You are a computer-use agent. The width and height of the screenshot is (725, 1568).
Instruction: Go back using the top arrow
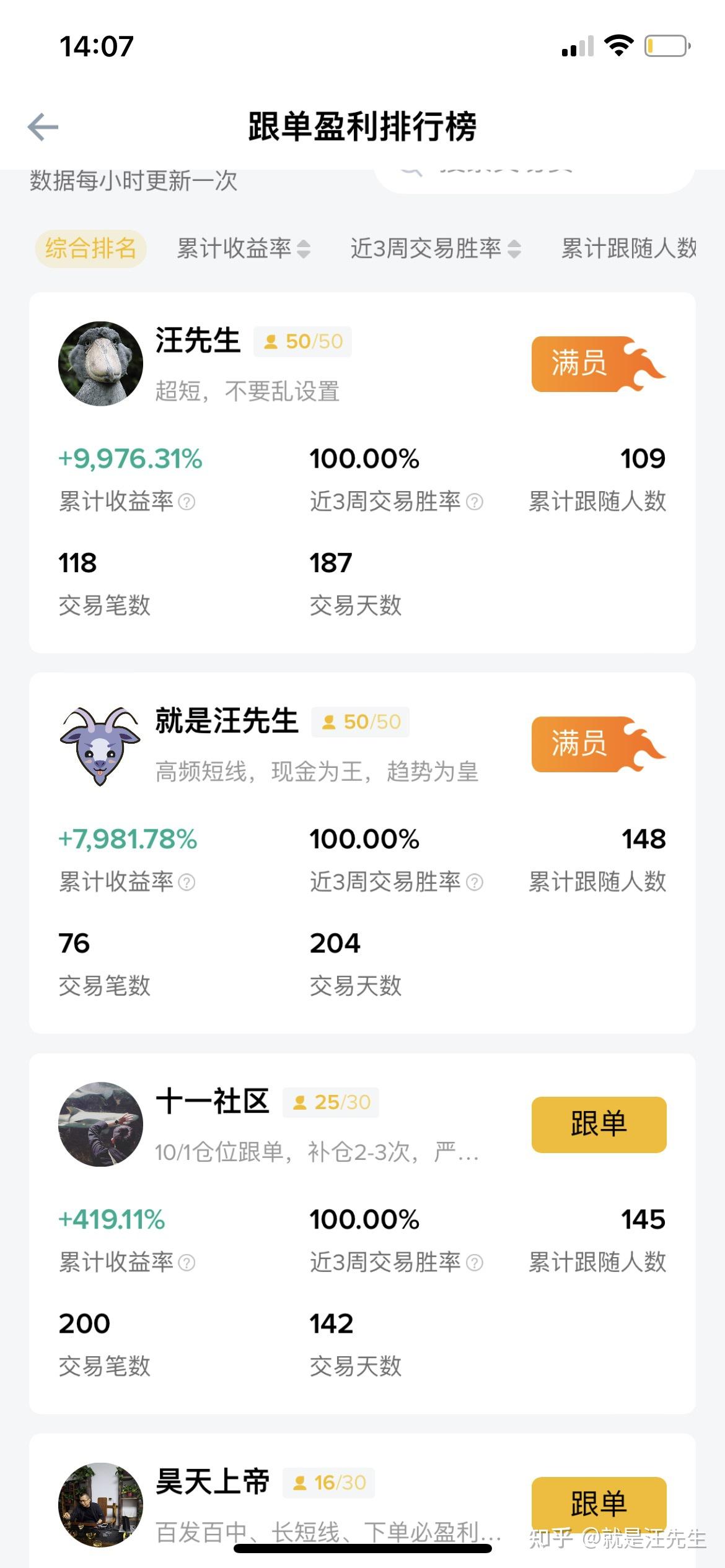[43, 127]
